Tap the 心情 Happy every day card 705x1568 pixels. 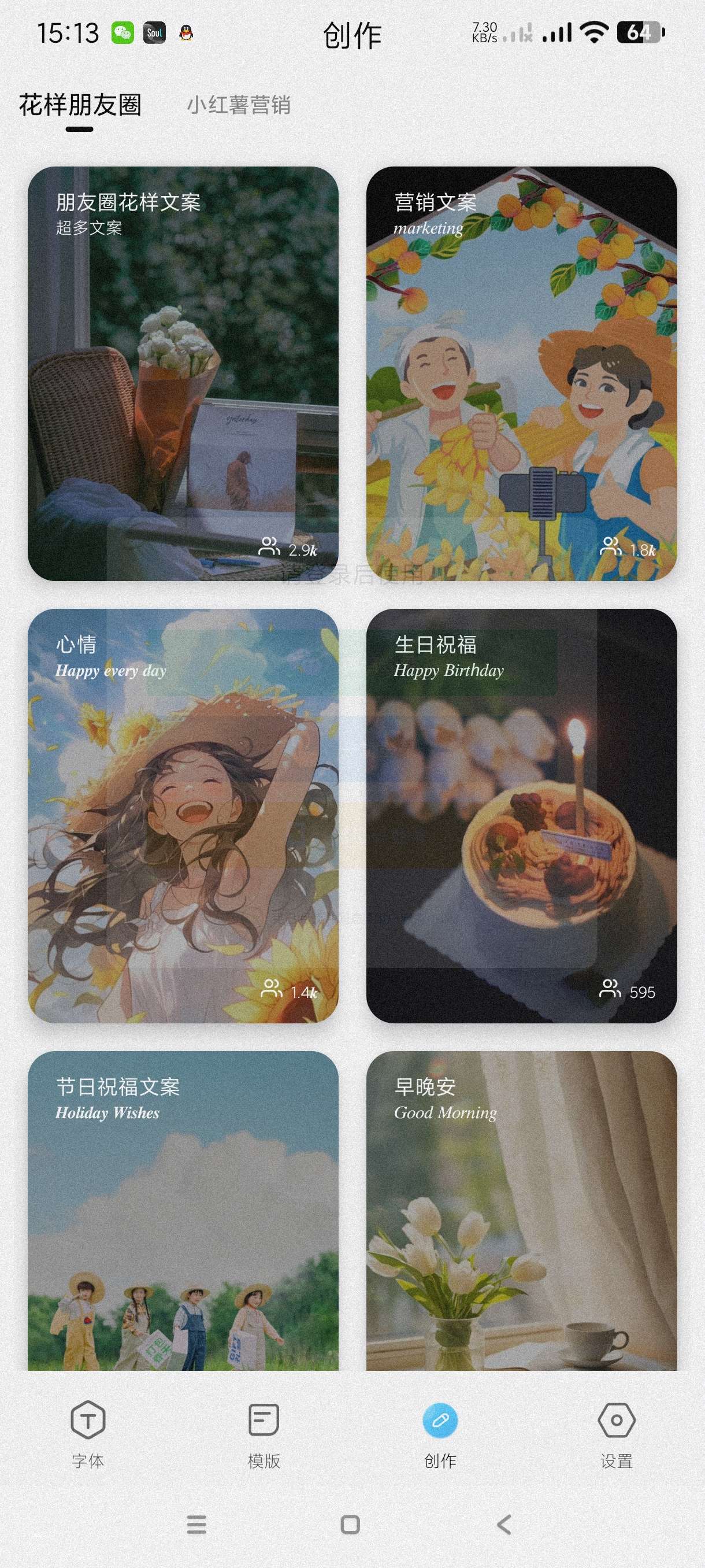(183, 815)
